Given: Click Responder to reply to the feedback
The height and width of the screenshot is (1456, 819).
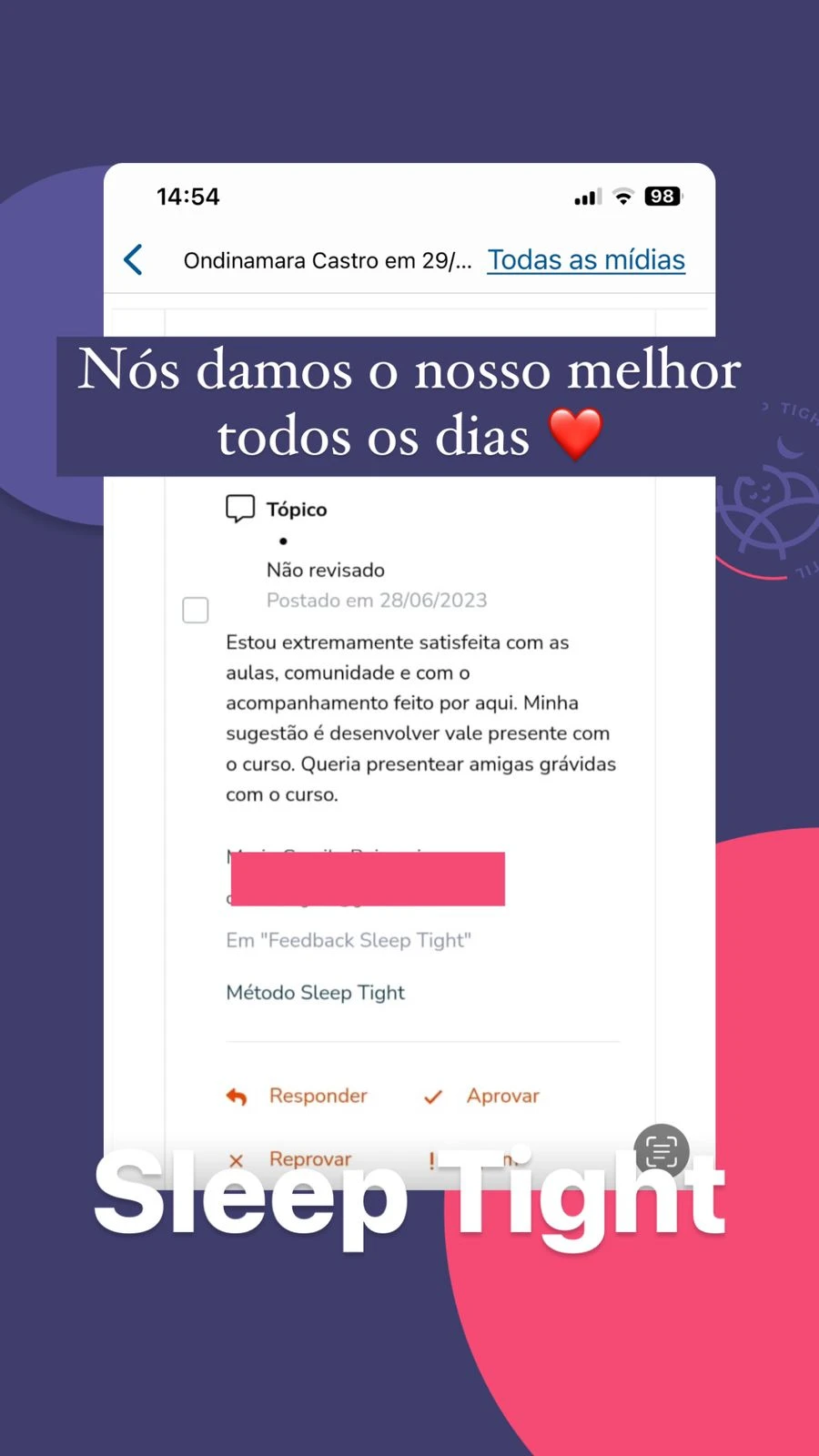Looking at the screenshot, I should (318, 1097).
